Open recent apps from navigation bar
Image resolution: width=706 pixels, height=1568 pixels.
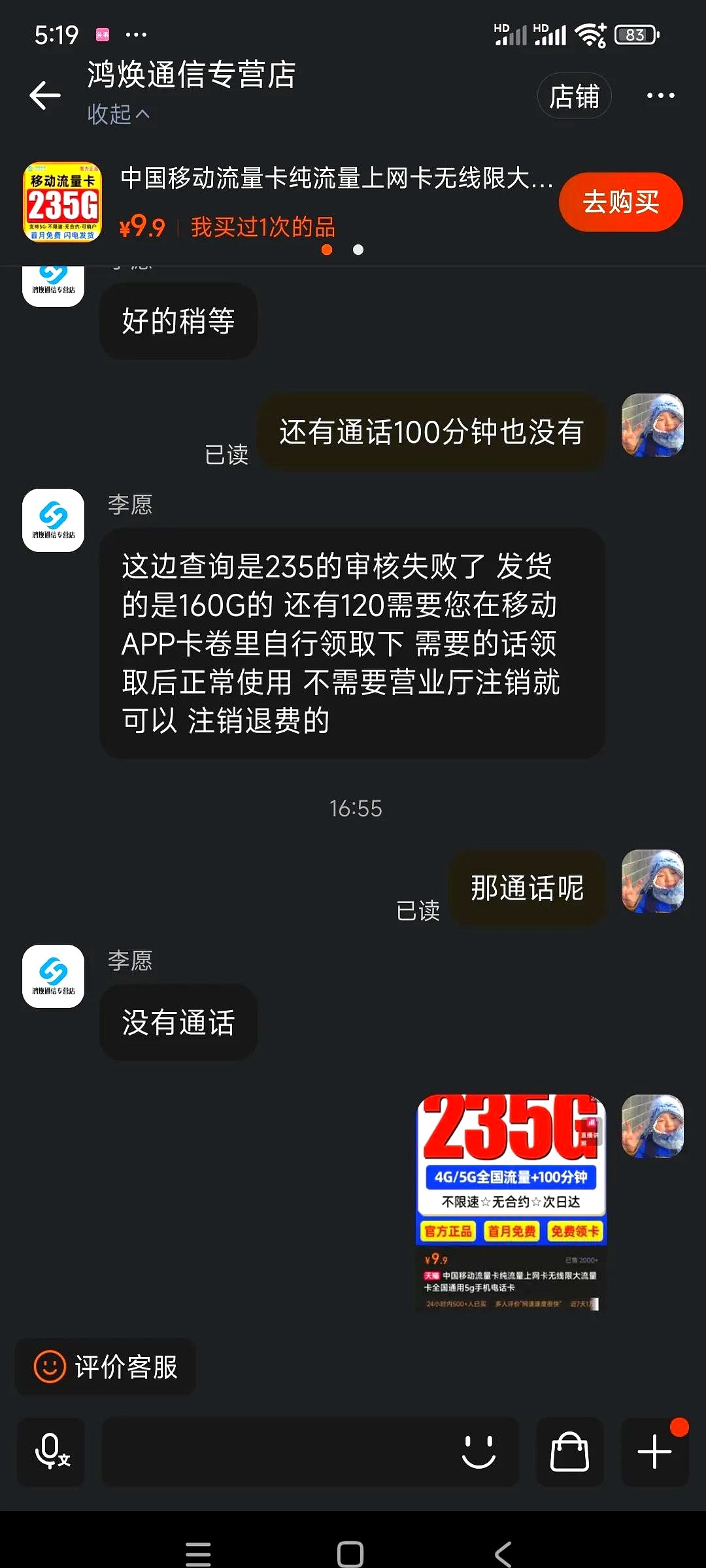tap(198, 1554)
